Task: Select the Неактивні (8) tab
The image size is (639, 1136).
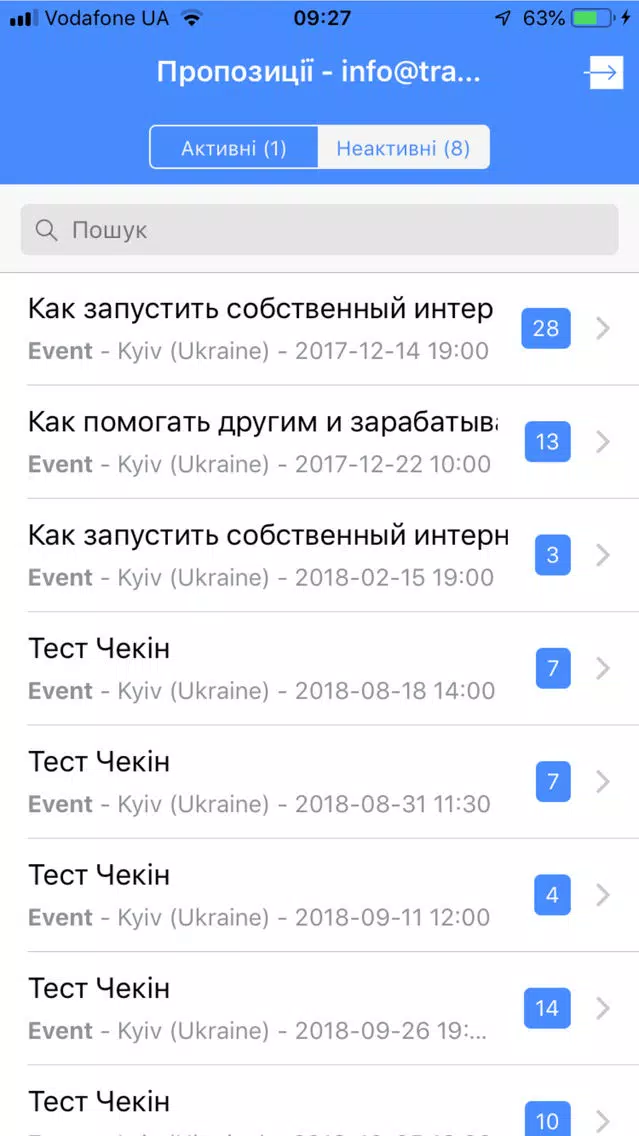Action: point(404,149)
